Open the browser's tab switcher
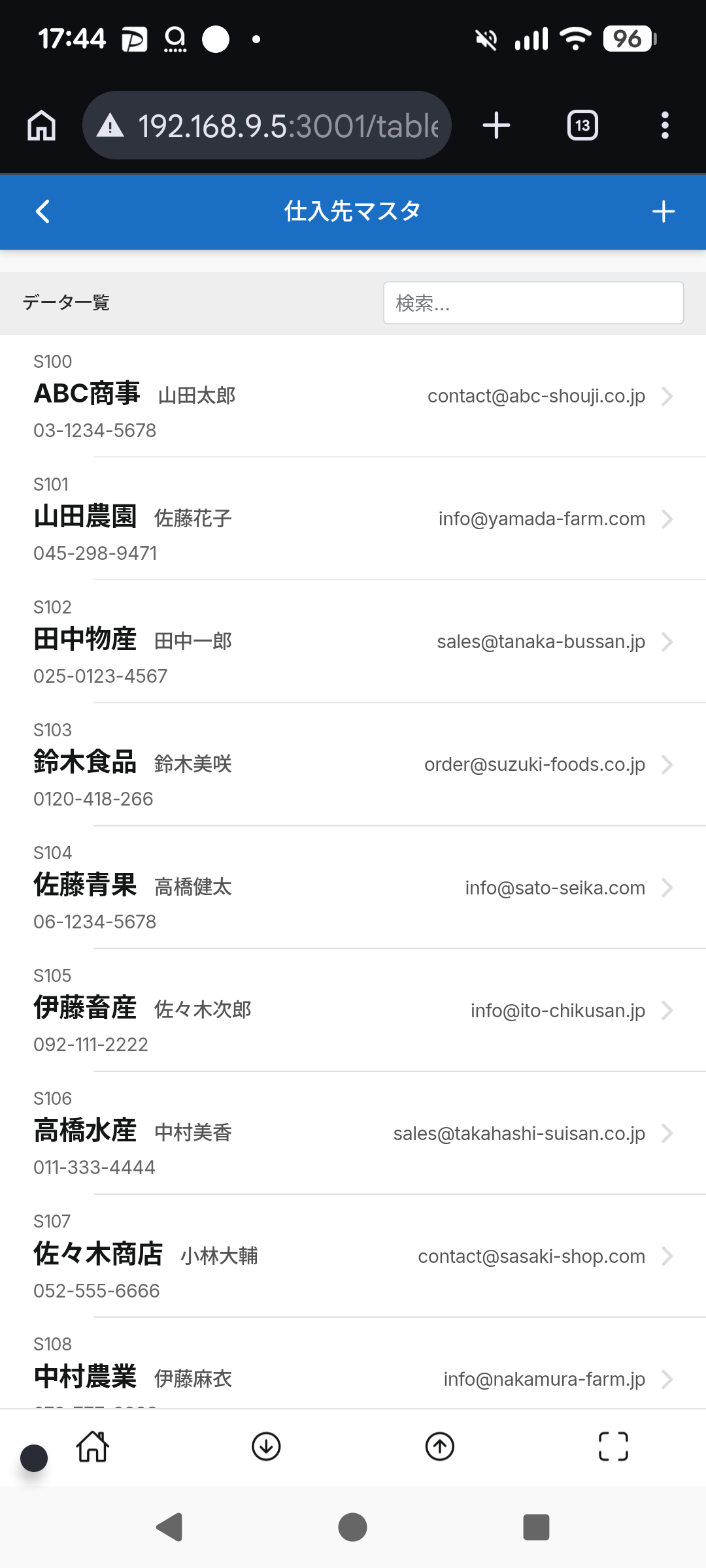The width and height of the screenshot is (706, 1568). pos(582,125)
